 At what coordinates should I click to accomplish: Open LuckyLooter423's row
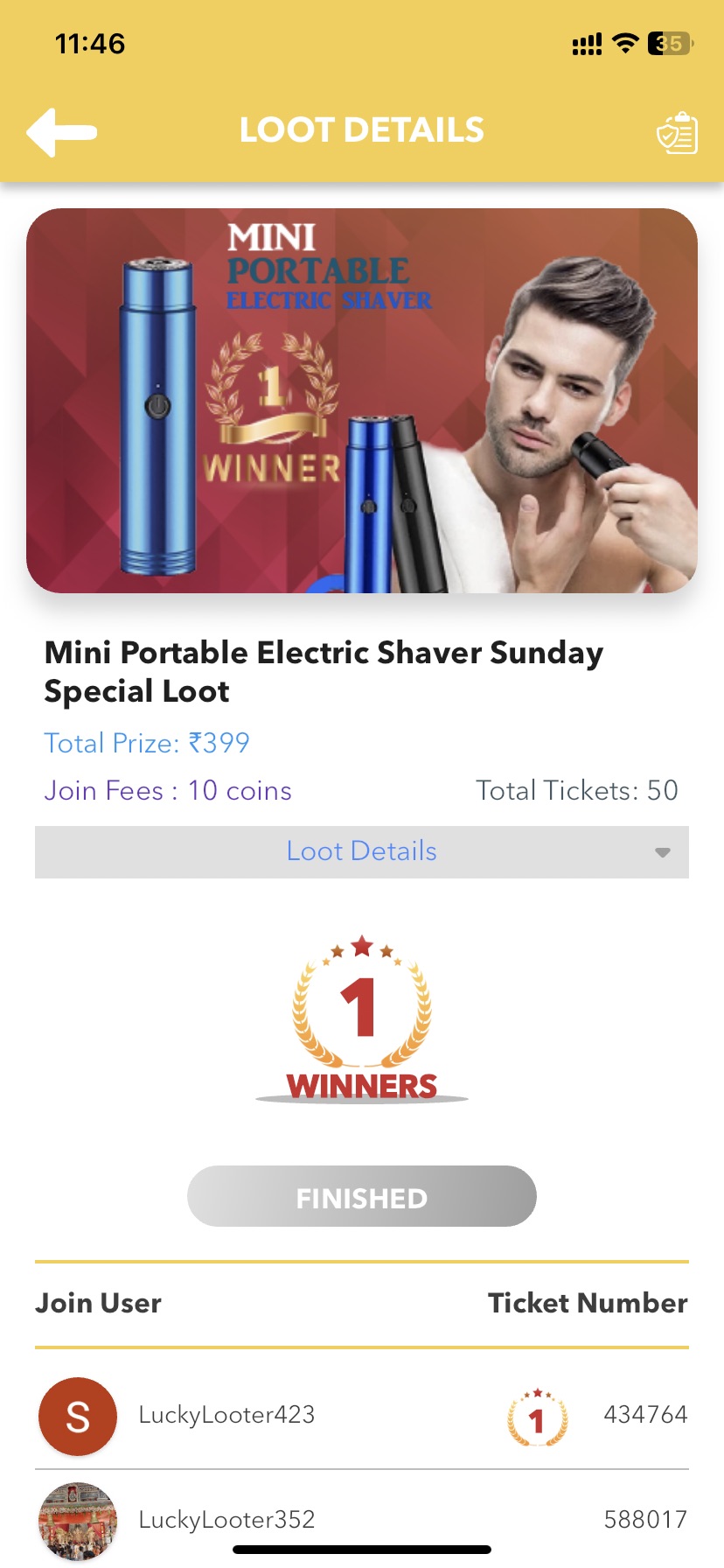tap(226, 1415)
